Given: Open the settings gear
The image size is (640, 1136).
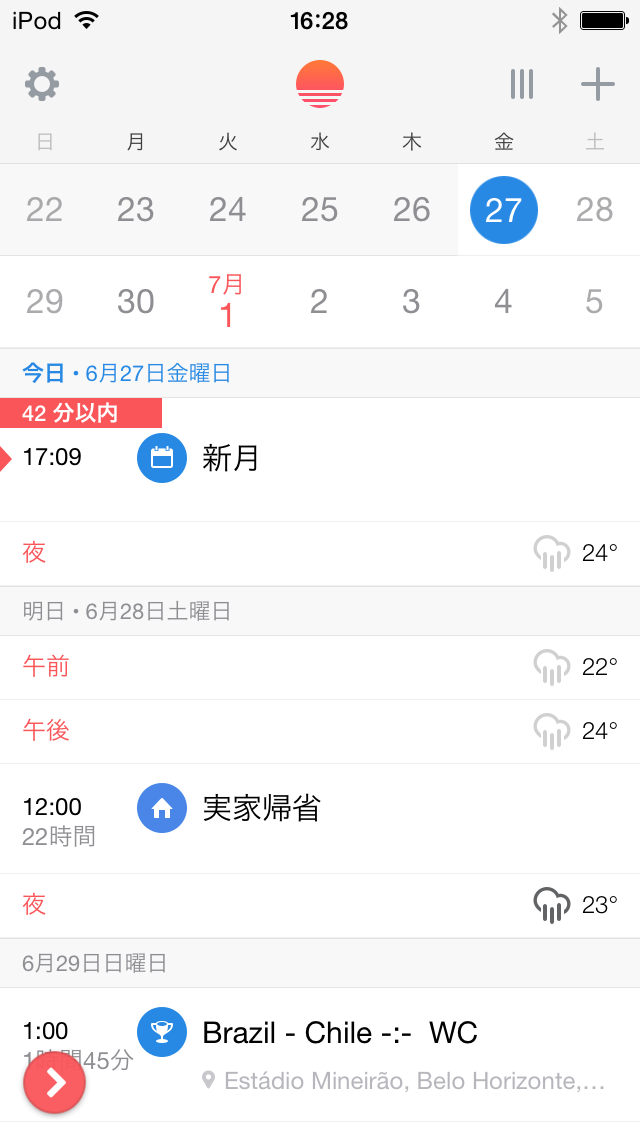Looking at the screenshot, I should [42, 84].
